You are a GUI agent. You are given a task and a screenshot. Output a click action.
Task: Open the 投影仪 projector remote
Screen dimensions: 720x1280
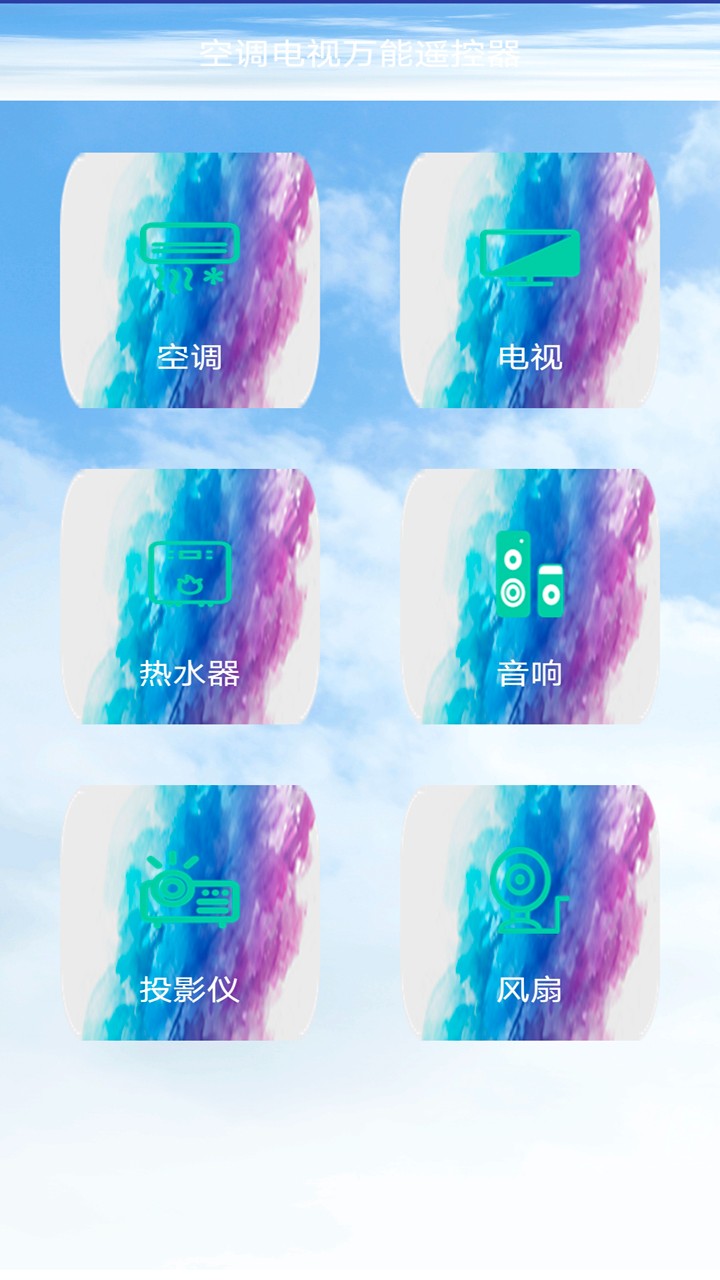click(x=190, y=913)
